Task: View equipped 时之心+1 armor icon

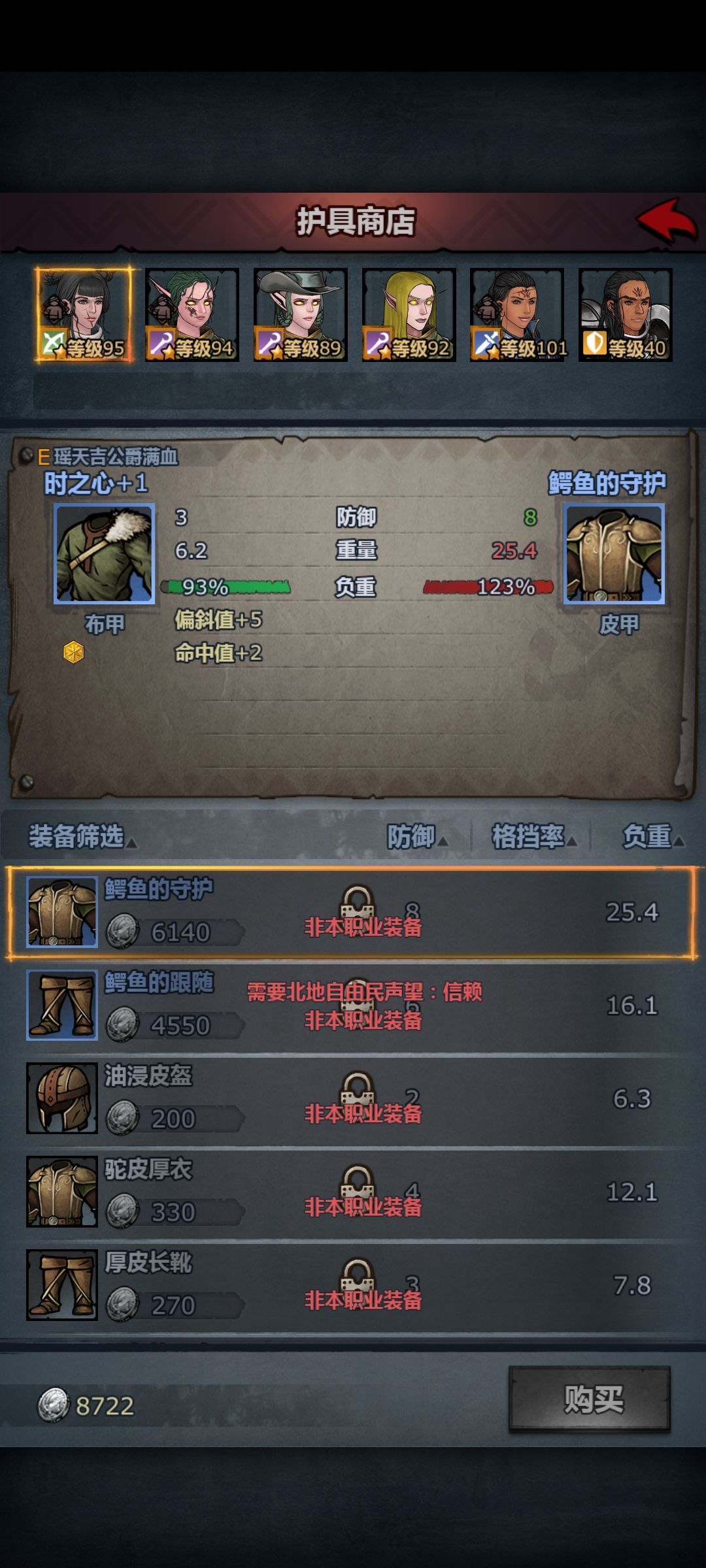Action: tap(105, 553)
